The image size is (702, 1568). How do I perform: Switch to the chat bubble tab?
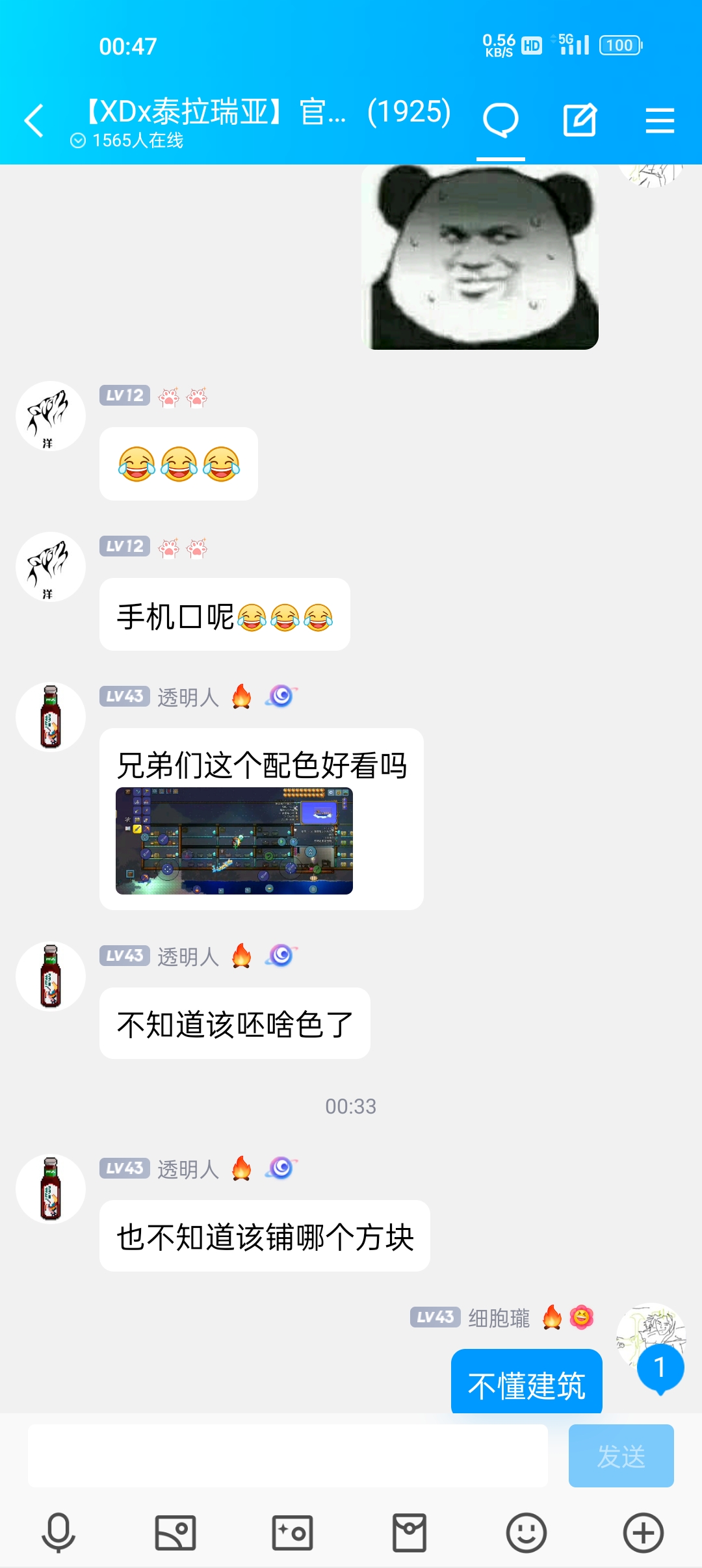tap(500, 120)
